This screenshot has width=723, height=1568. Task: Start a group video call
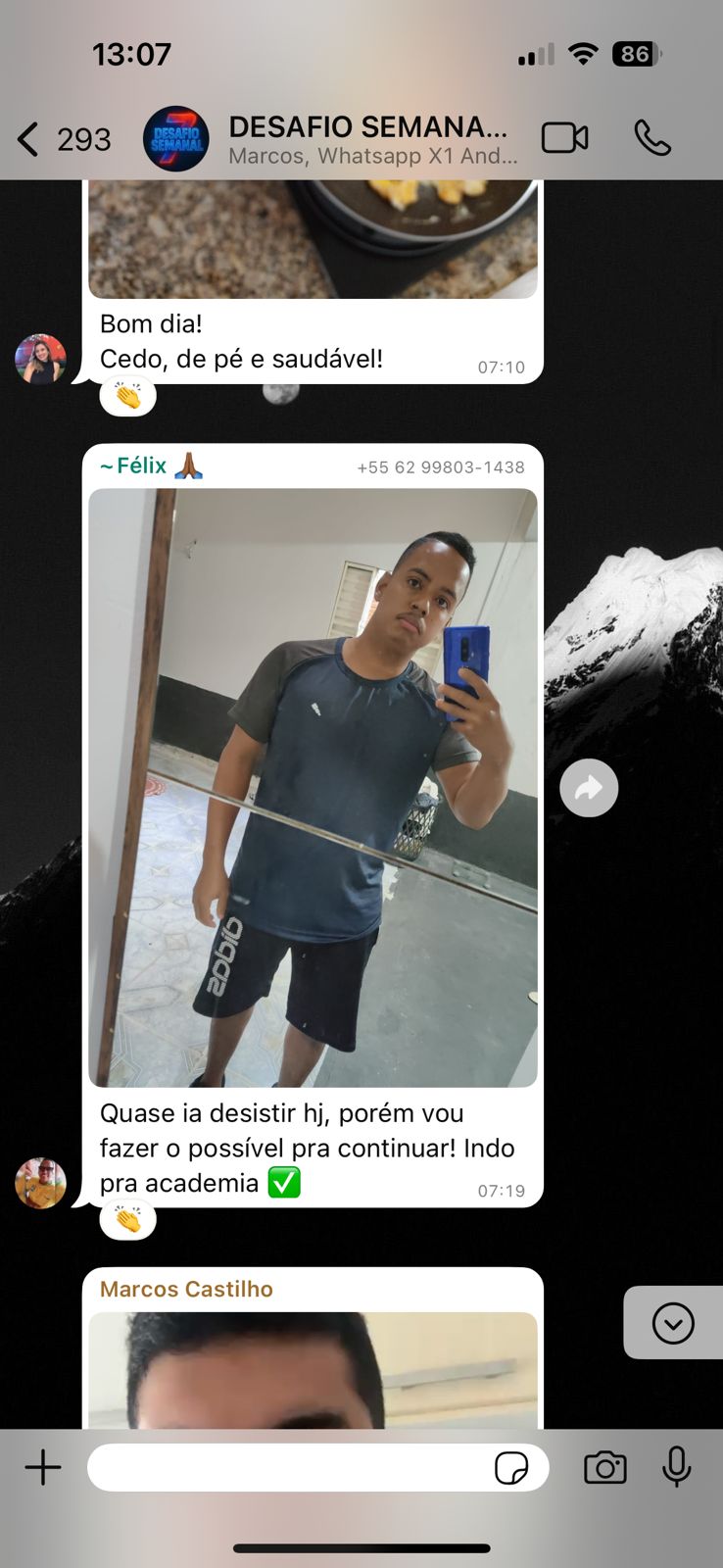point(564,138)
